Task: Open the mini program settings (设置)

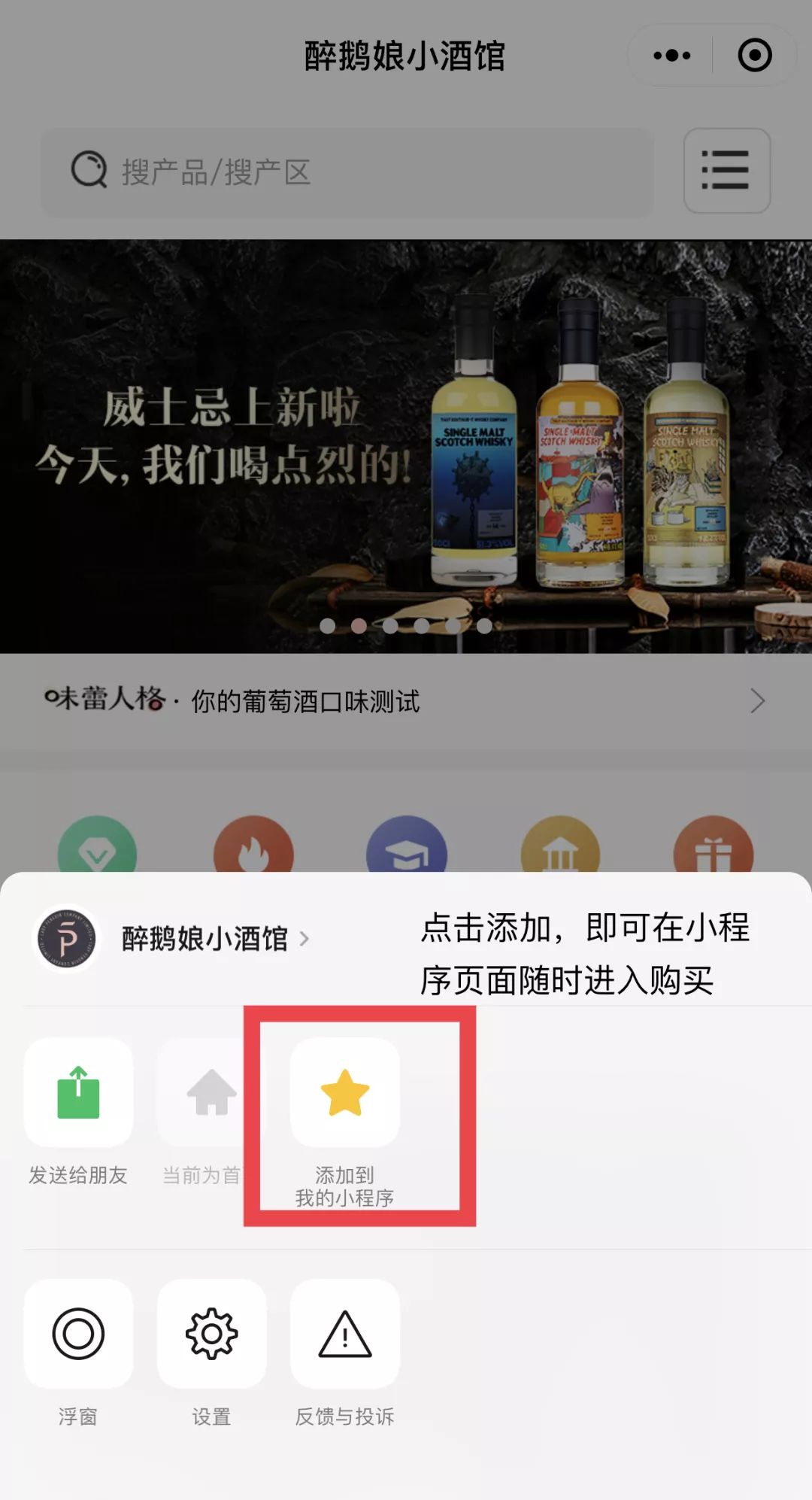Action: [x=211, y=1334]
